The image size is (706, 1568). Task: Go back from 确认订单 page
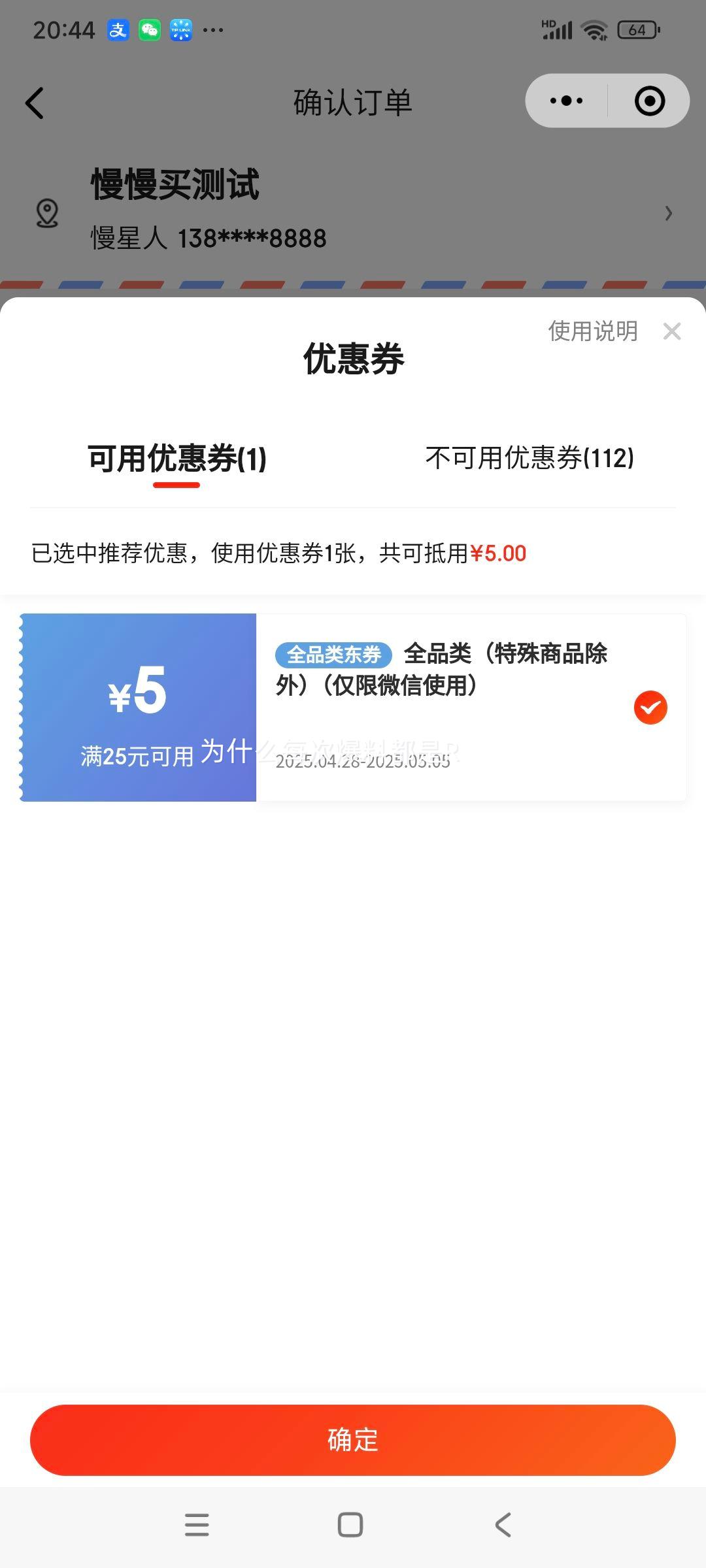[x=35, y=103]
